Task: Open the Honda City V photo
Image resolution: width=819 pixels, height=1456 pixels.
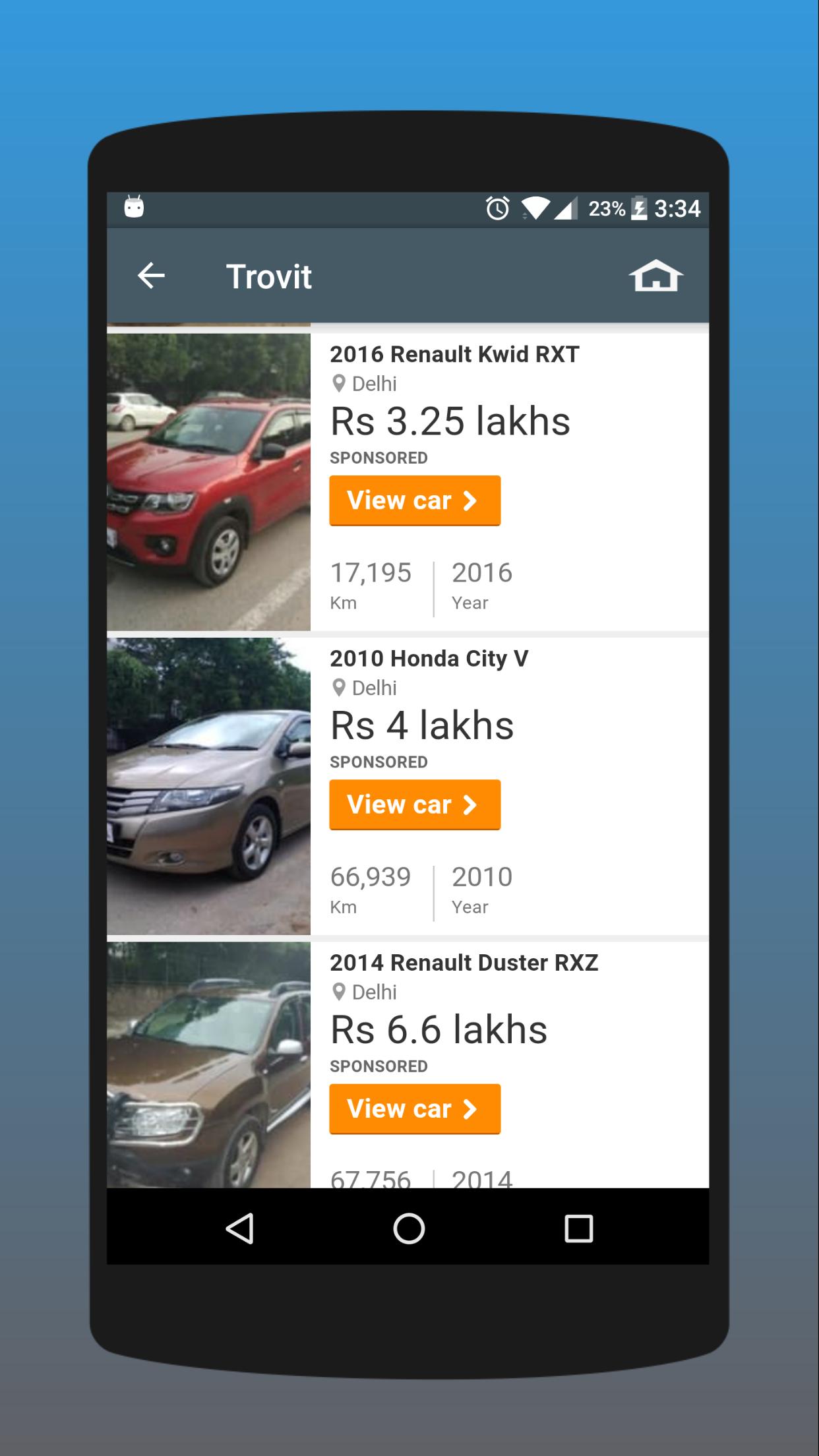Action: coord(208,786)
